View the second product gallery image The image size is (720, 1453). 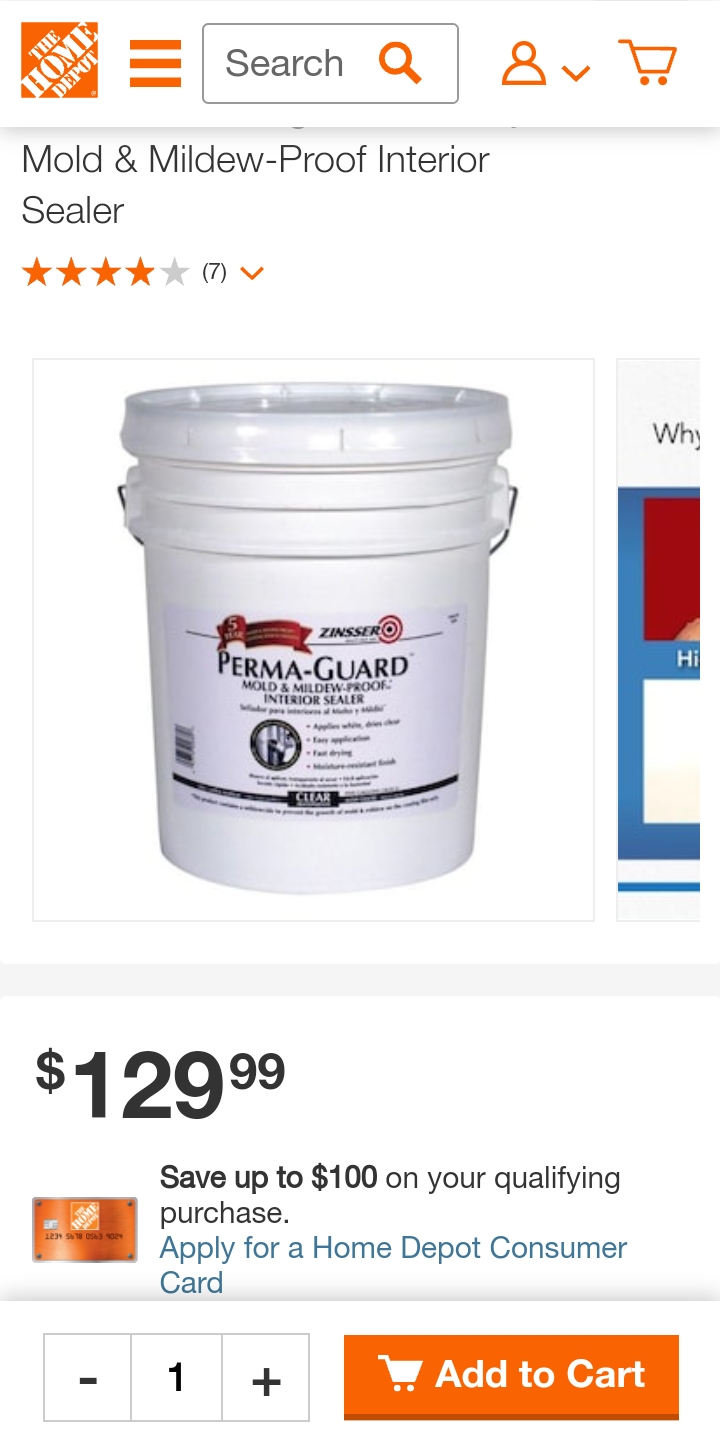(660, 639)
